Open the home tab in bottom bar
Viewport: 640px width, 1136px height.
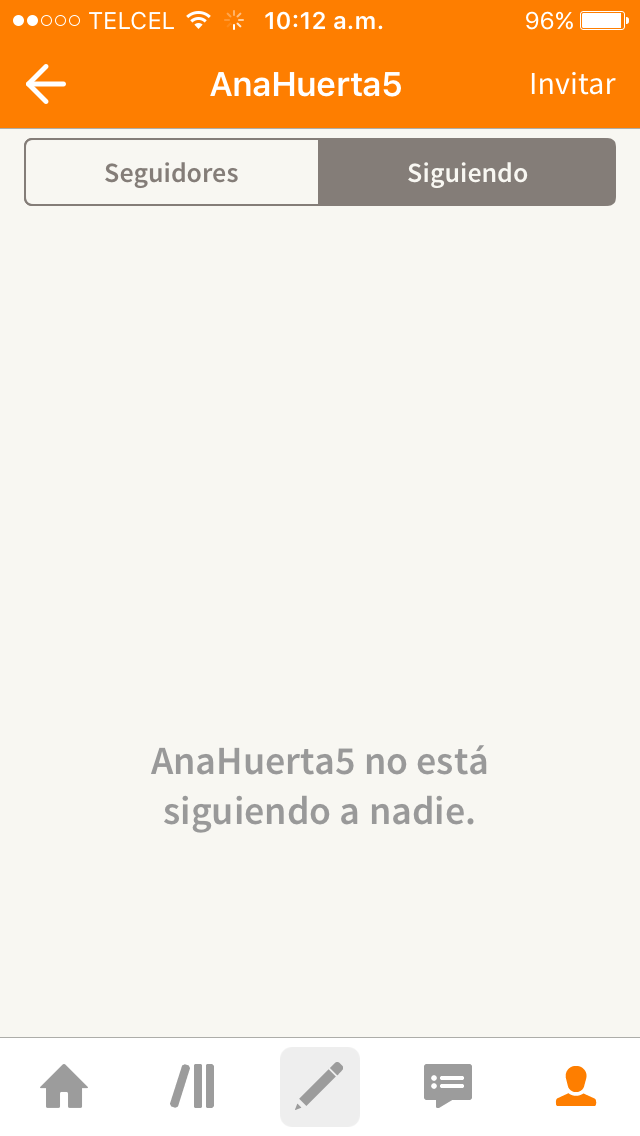pos(64,1086)
